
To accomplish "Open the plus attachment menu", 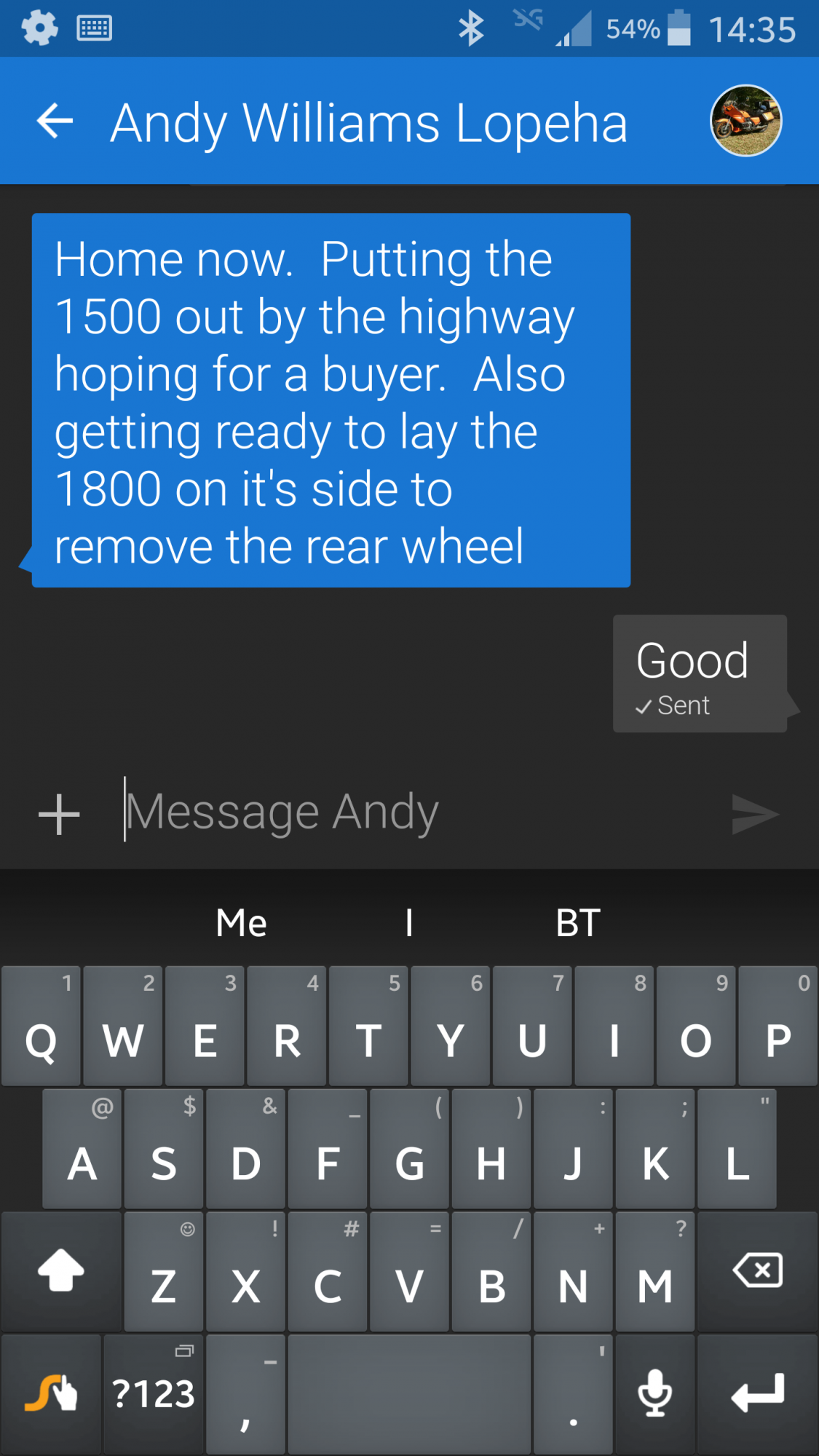I will pyautogui.click(x=59, y=813).
